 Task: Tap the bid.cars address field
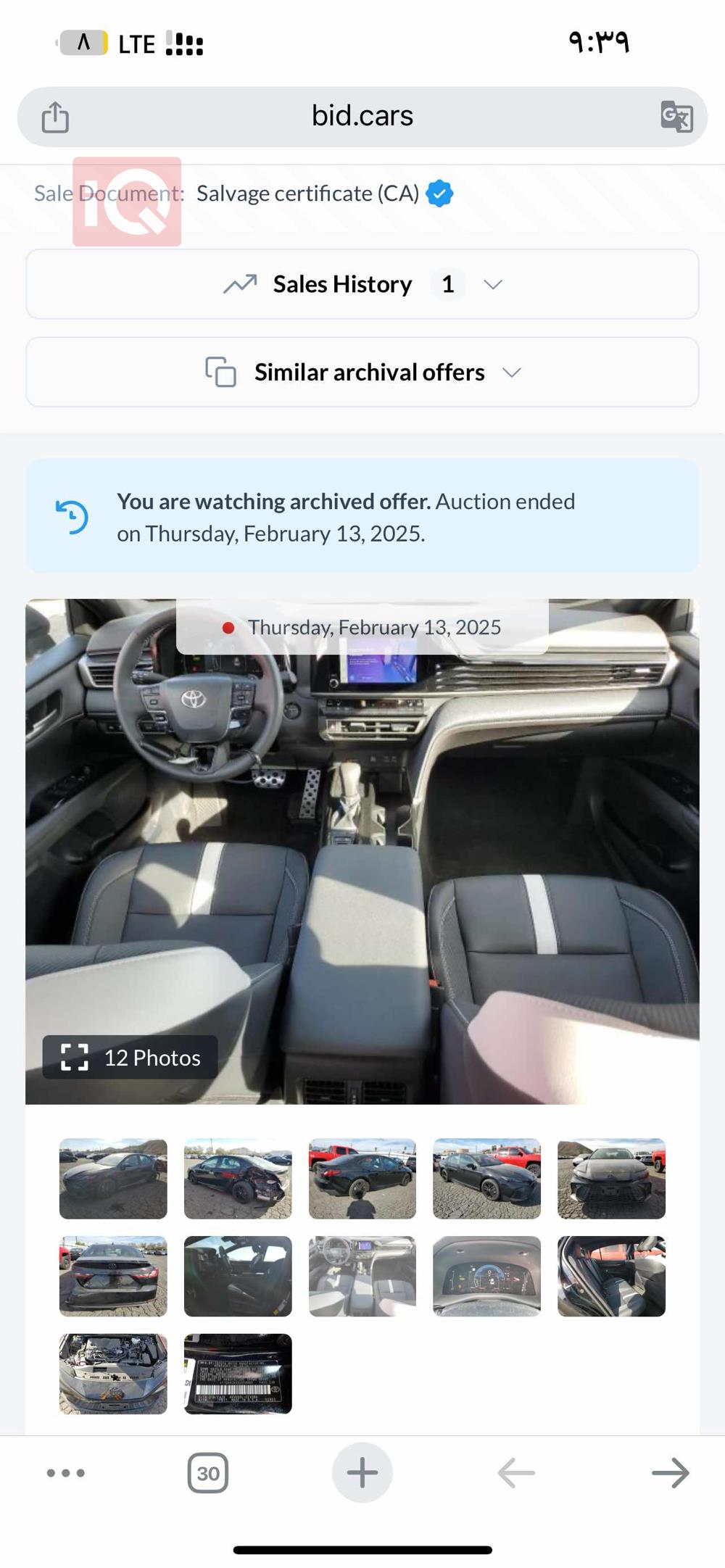(362, 116)
